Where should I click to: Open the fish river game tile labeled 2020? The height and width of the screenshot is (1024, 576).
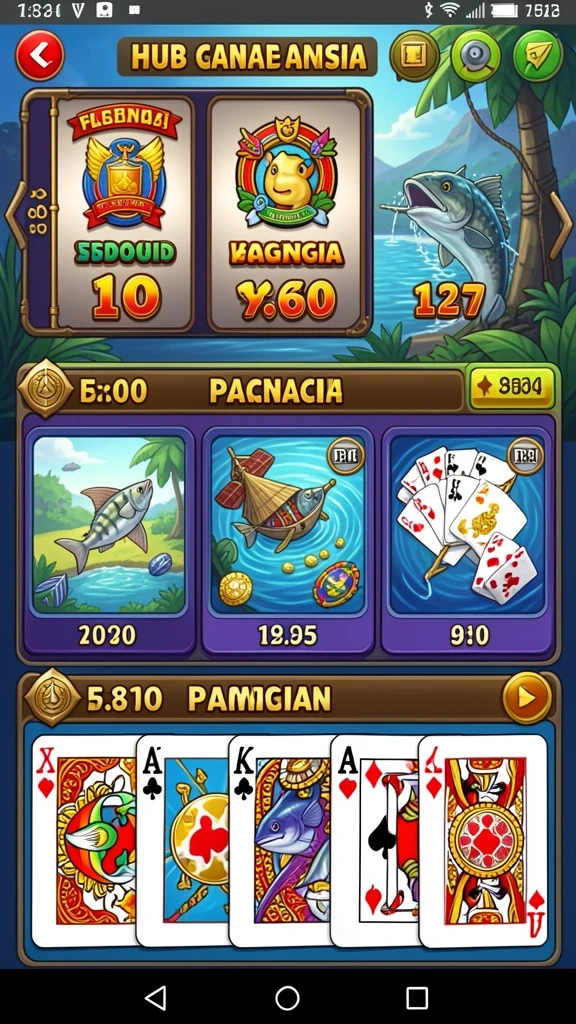click(108, 541)
